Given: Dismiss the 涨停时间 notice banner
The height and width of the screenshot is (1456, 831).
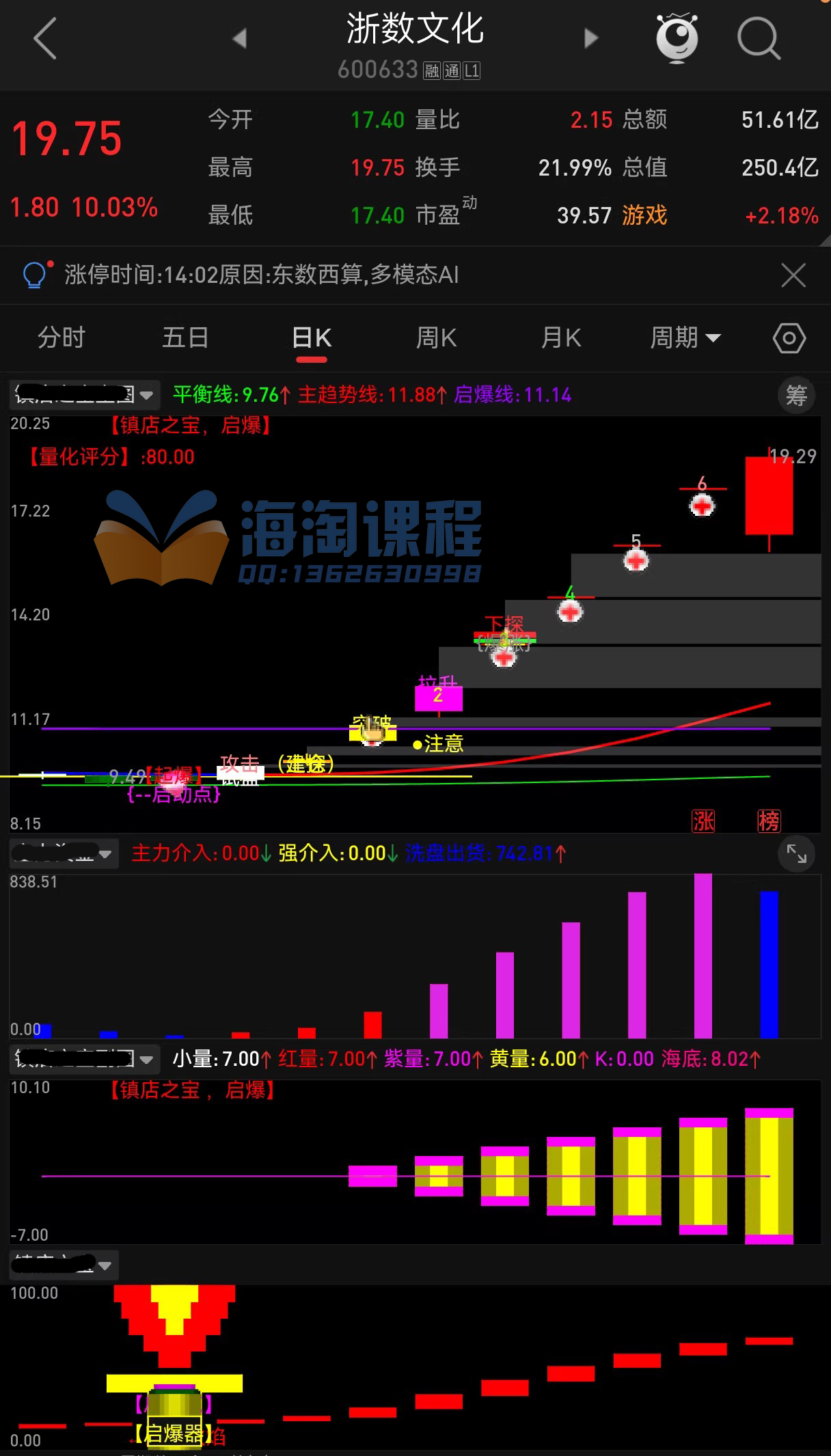Looking at the screenshot, I should point(793,275).
